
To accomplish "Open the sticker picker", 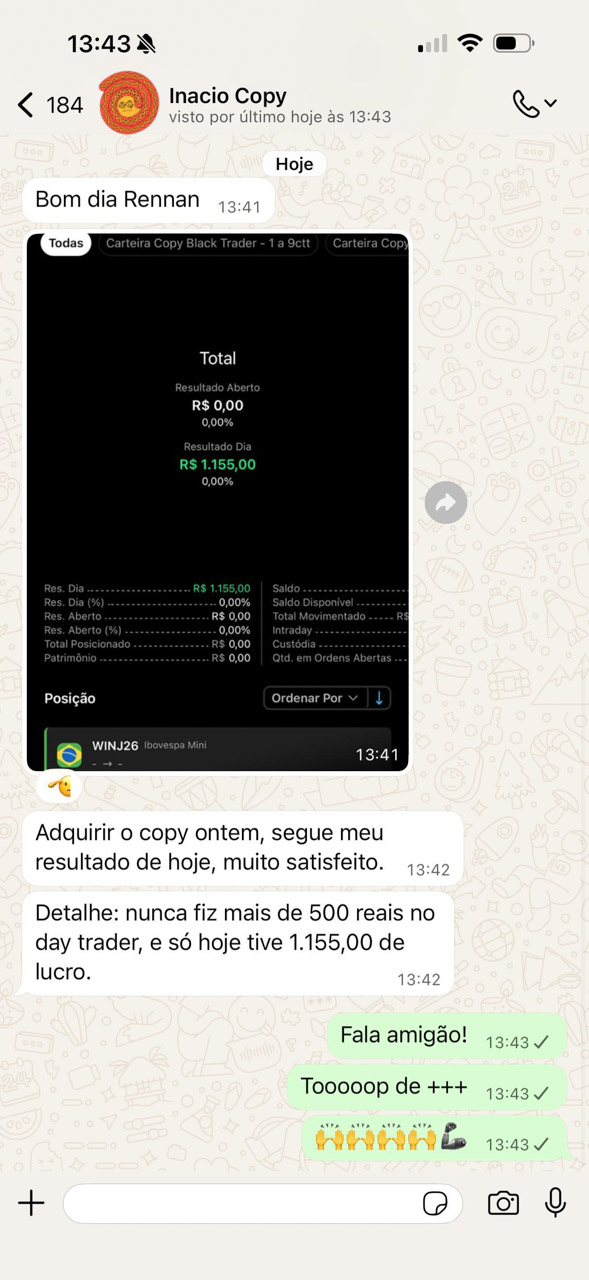I will click(x=435, y=1203).
